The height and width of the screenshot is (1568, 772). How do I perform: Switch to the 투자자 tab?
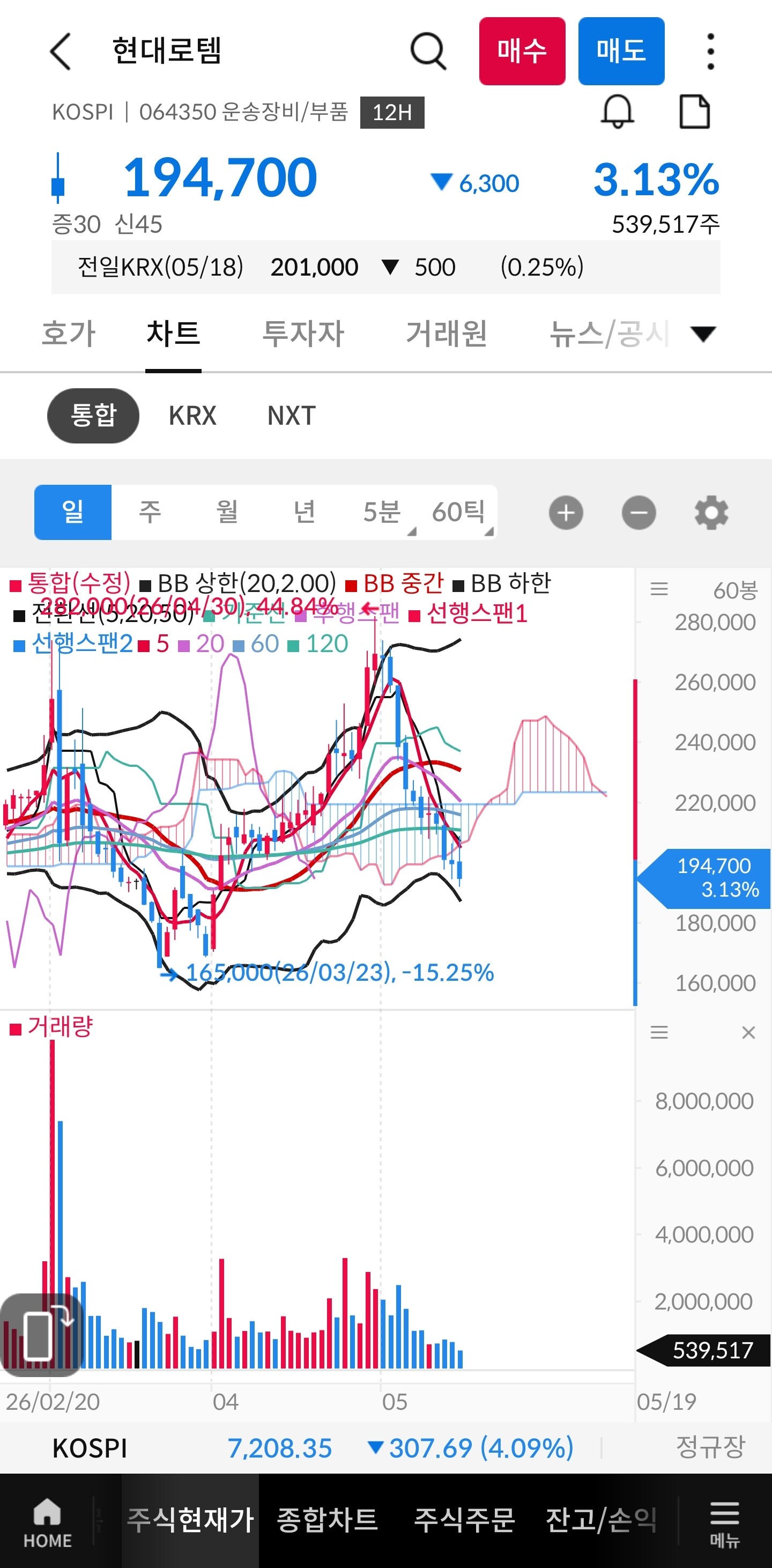click(x=303, y=334)
